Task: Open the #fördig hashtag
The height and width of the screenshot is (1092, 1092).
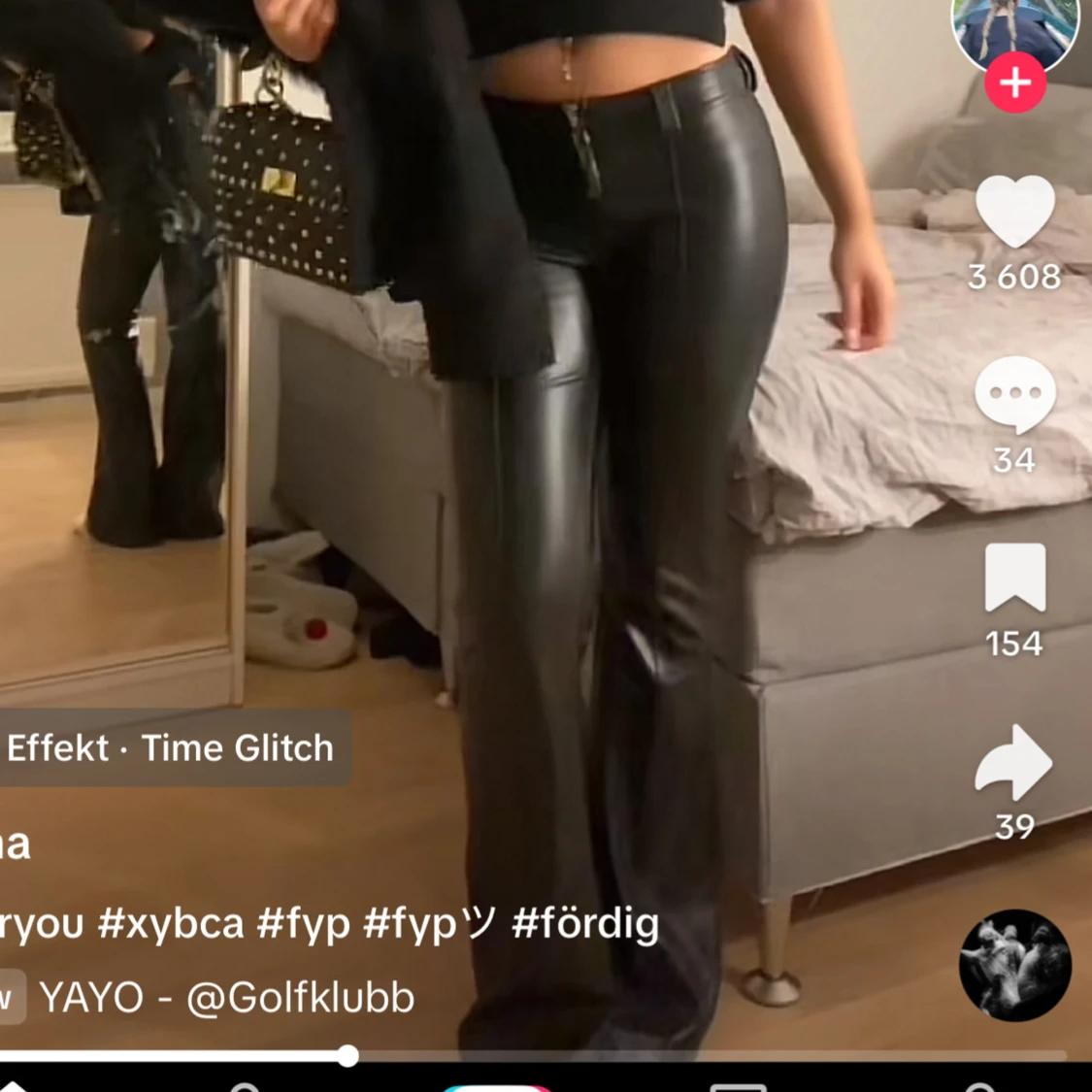Action: tap(585, 923)
